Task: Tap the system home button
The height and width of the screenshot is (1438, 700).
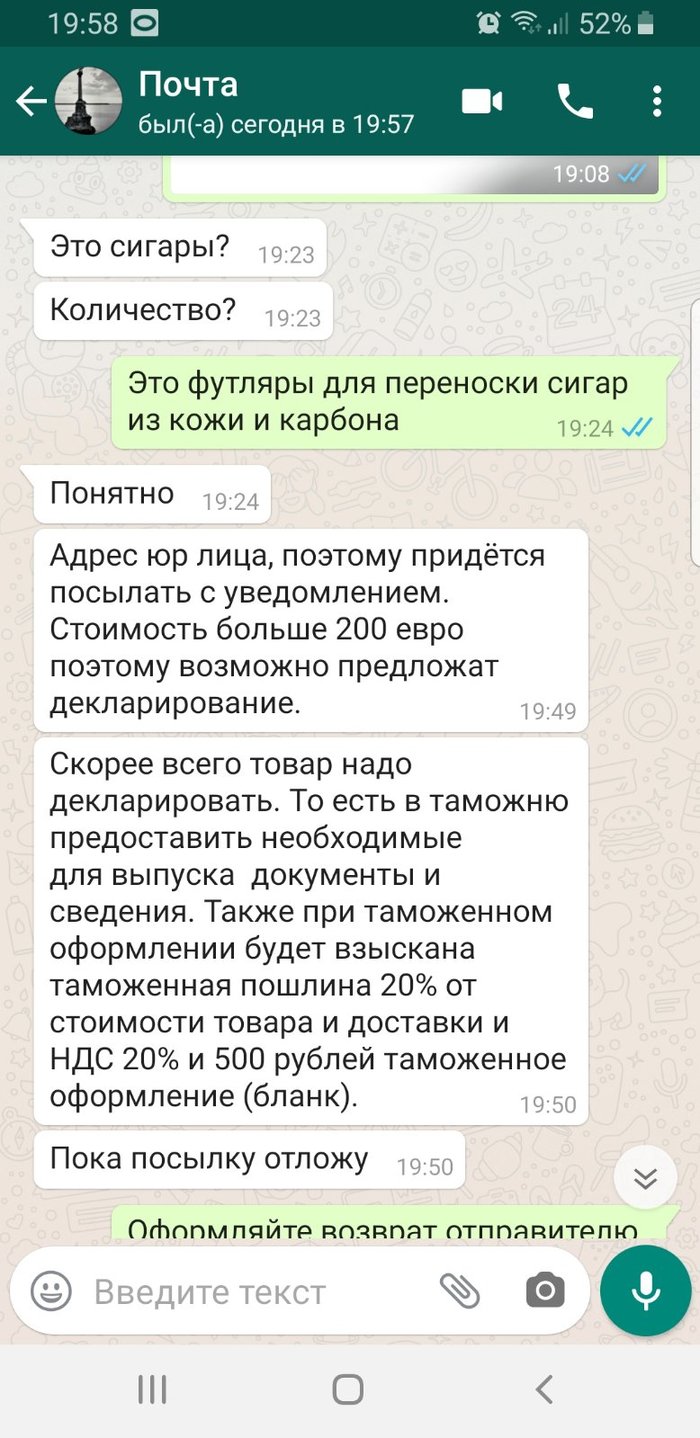Action: [348, 1389]
